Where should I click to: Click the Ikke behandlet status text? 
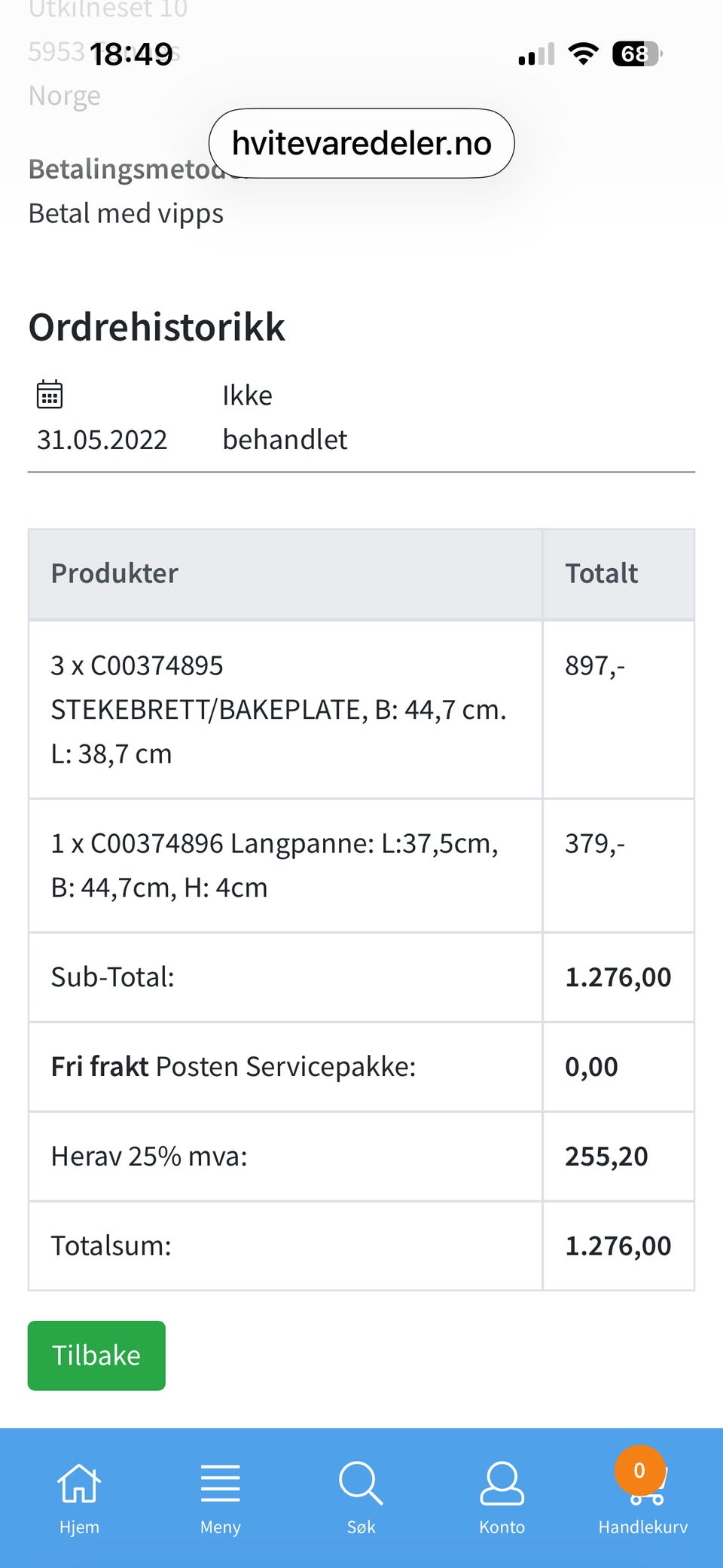[x=285, y=417]
